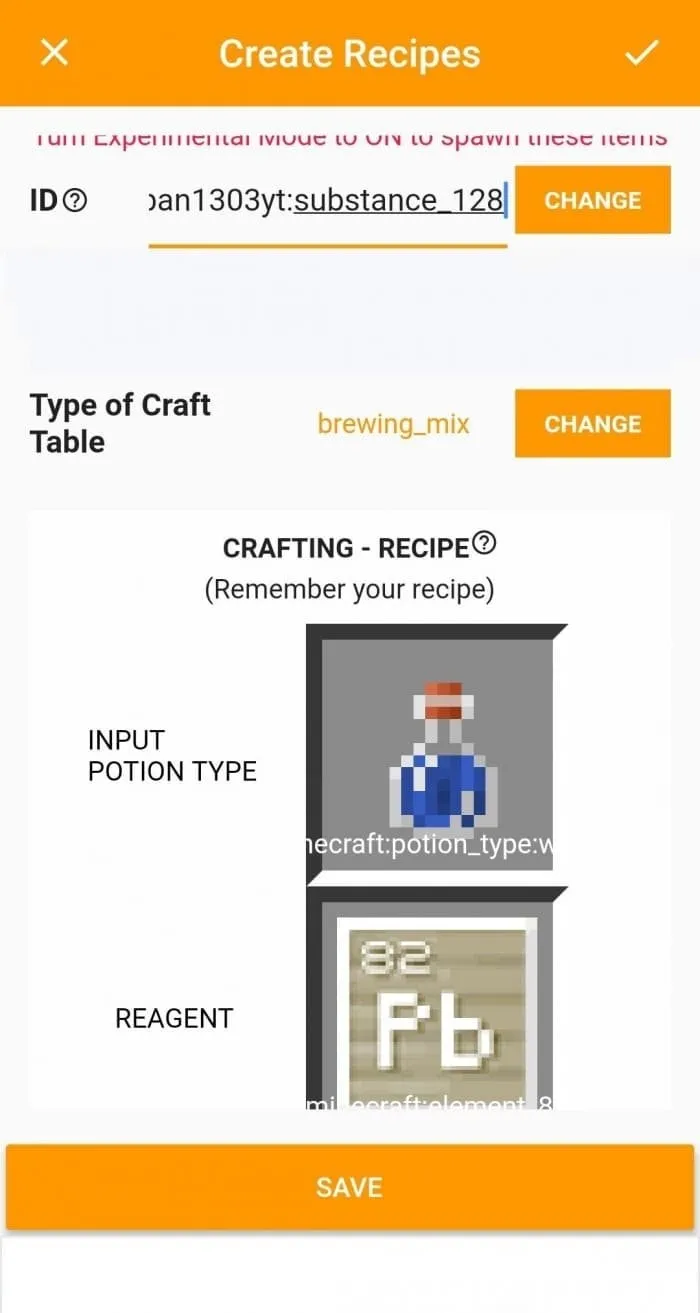Tap the ID text field
Viewport: 700px width, 1313px height.
328,201
